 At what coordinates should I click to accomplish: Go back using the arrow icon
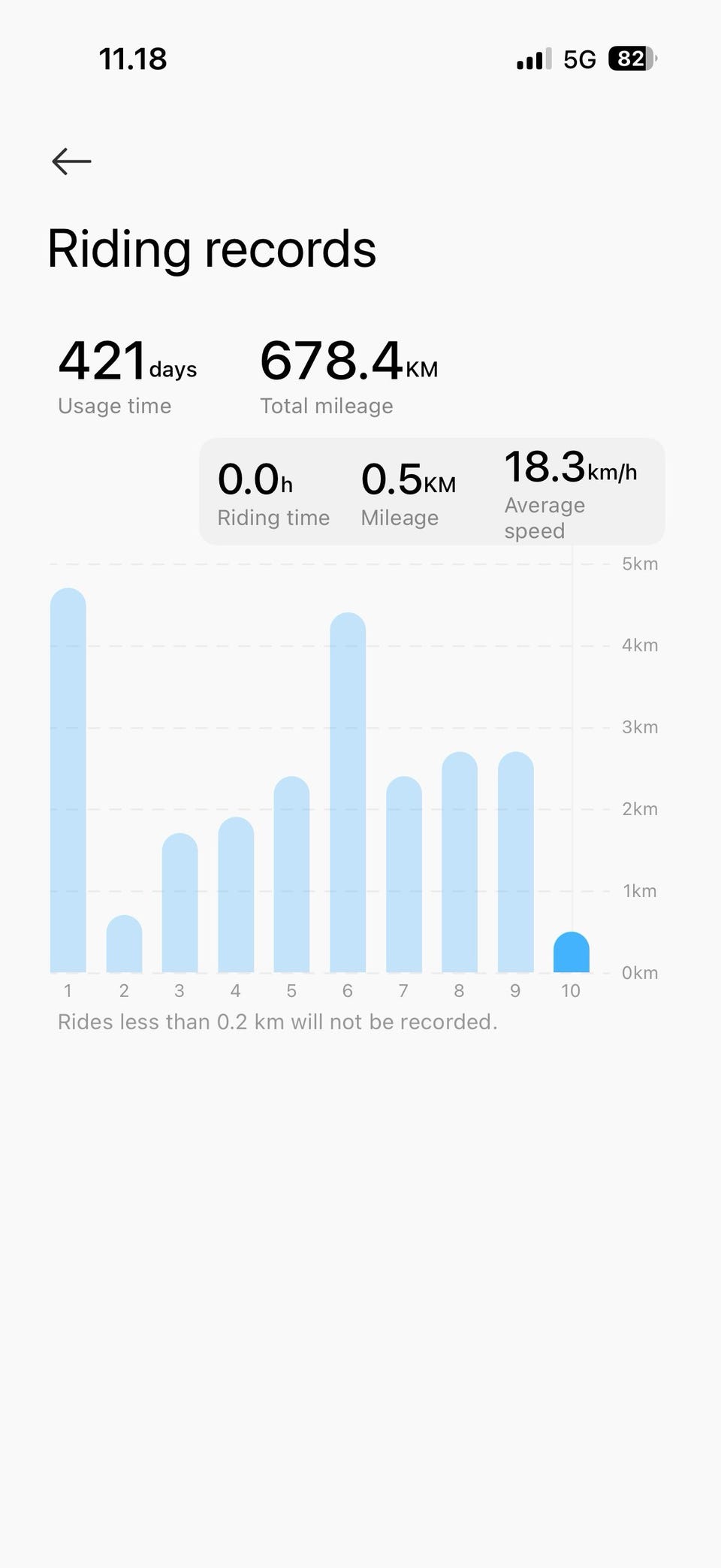click(x=71, y=161)
